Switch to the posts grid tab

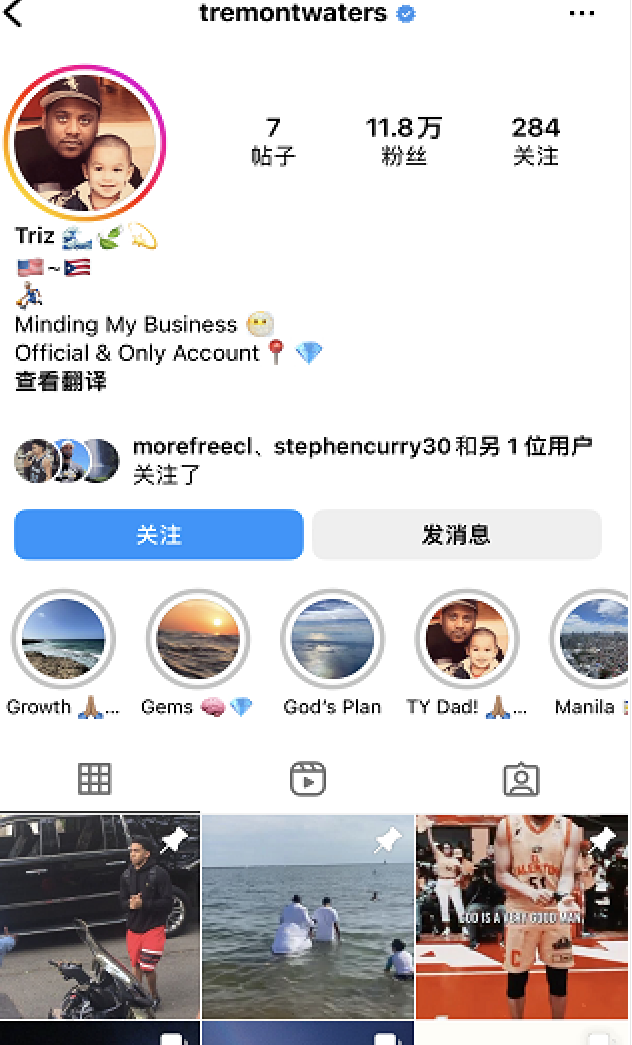click(x=94, y=779)
